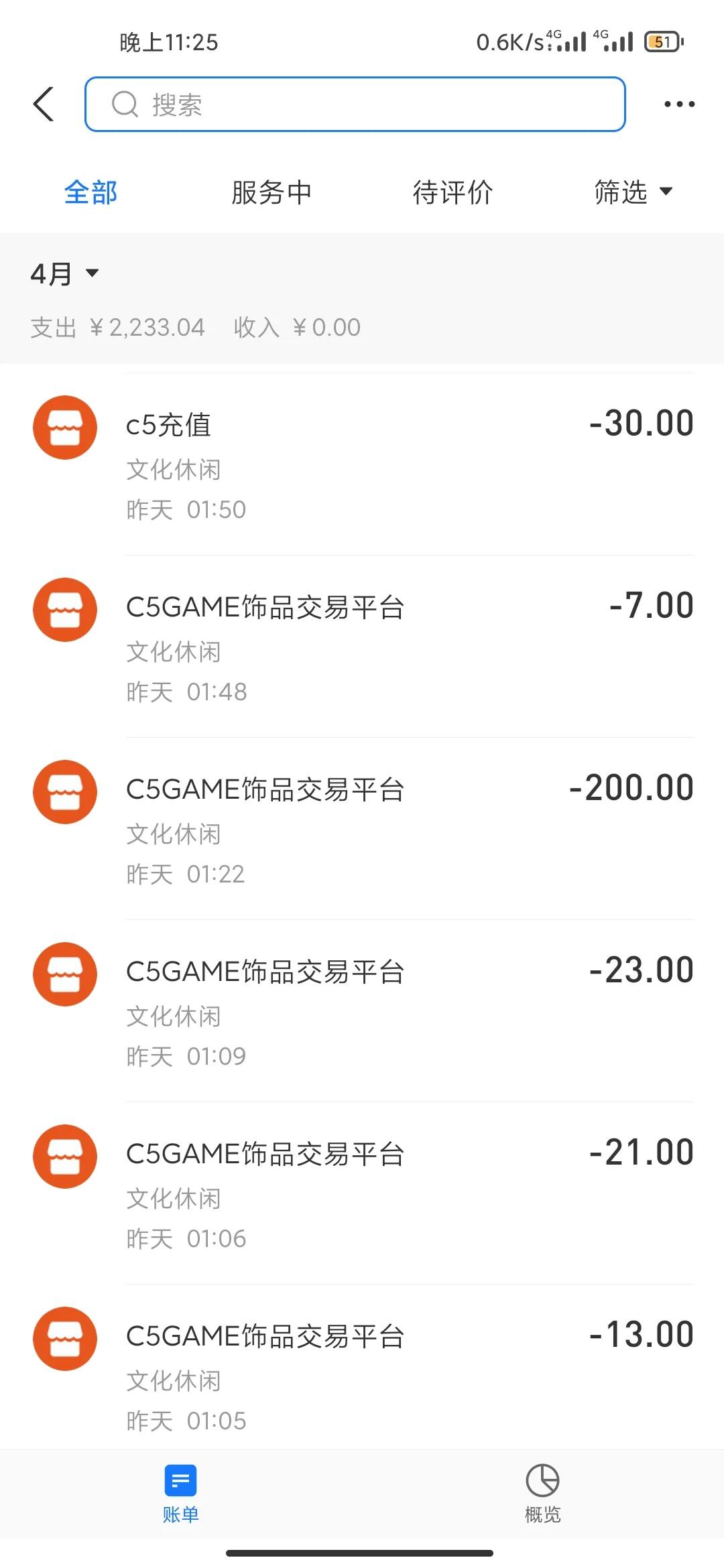Viewport: 724px width, 1568px height.
Task: Expand the month picker arrow next to 4月
Action: pos(94,273)
